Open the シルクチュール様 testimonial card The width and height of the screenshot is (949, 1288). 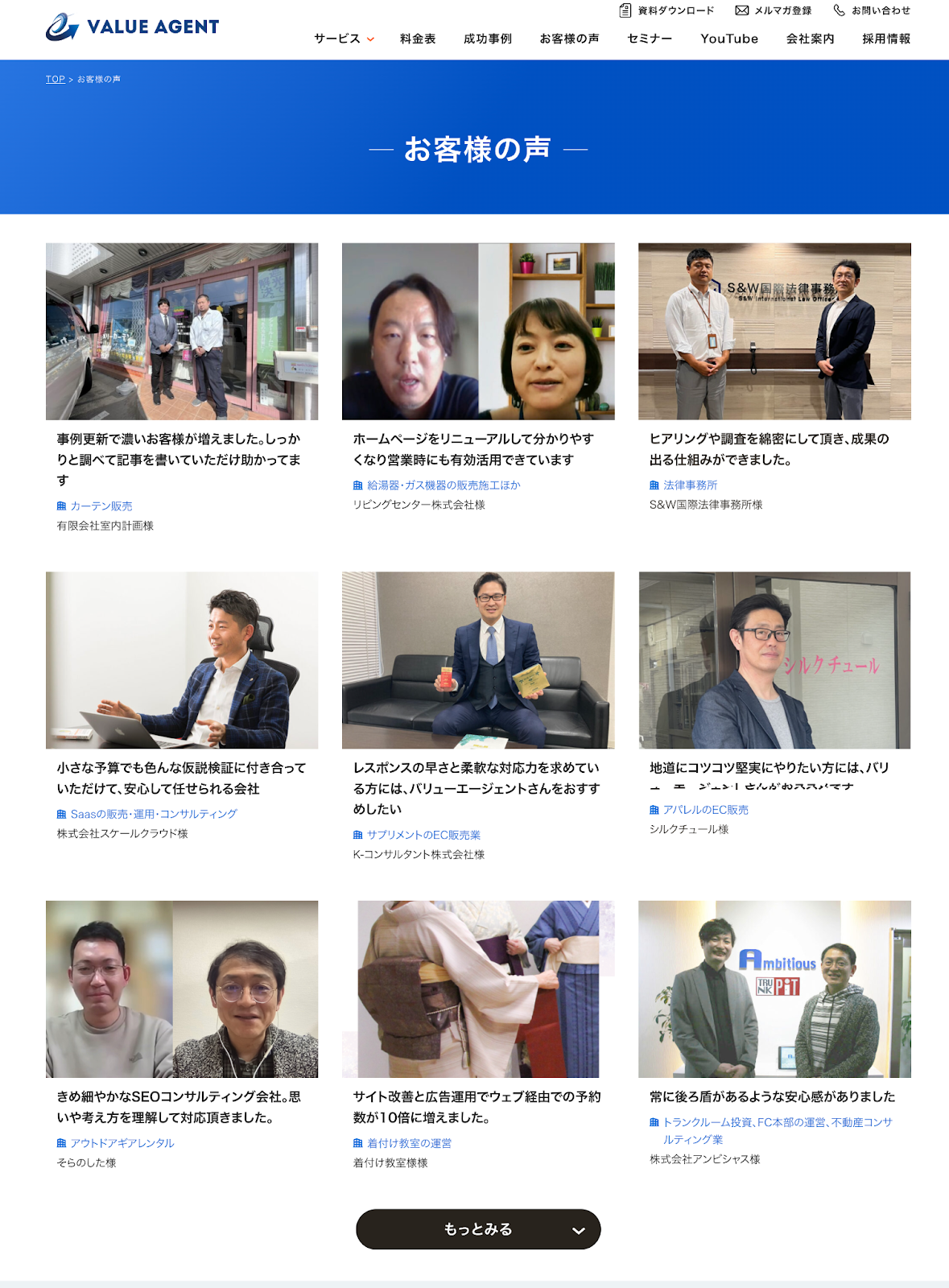click(x=774, y=660)
